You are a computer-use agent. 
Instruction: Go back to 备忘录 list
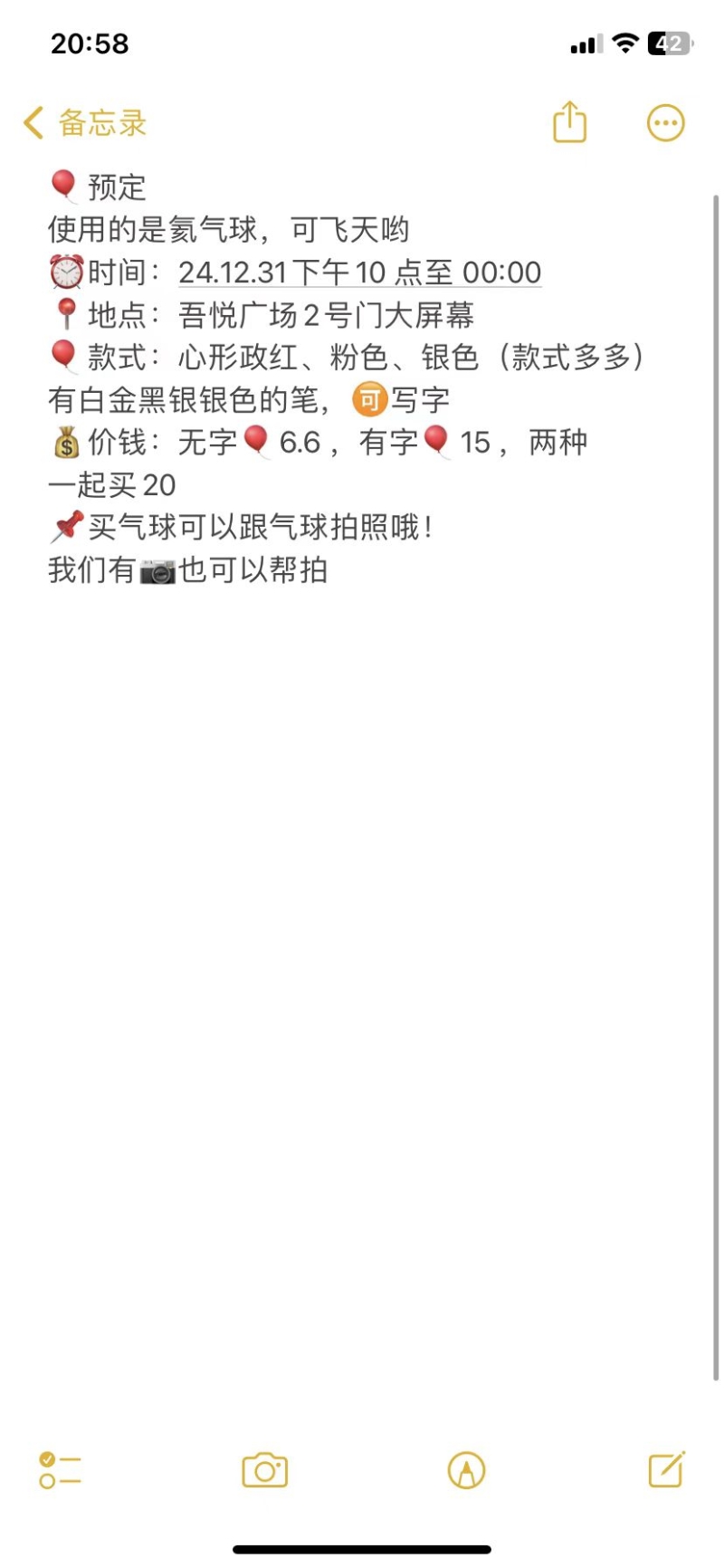(86, 123)
